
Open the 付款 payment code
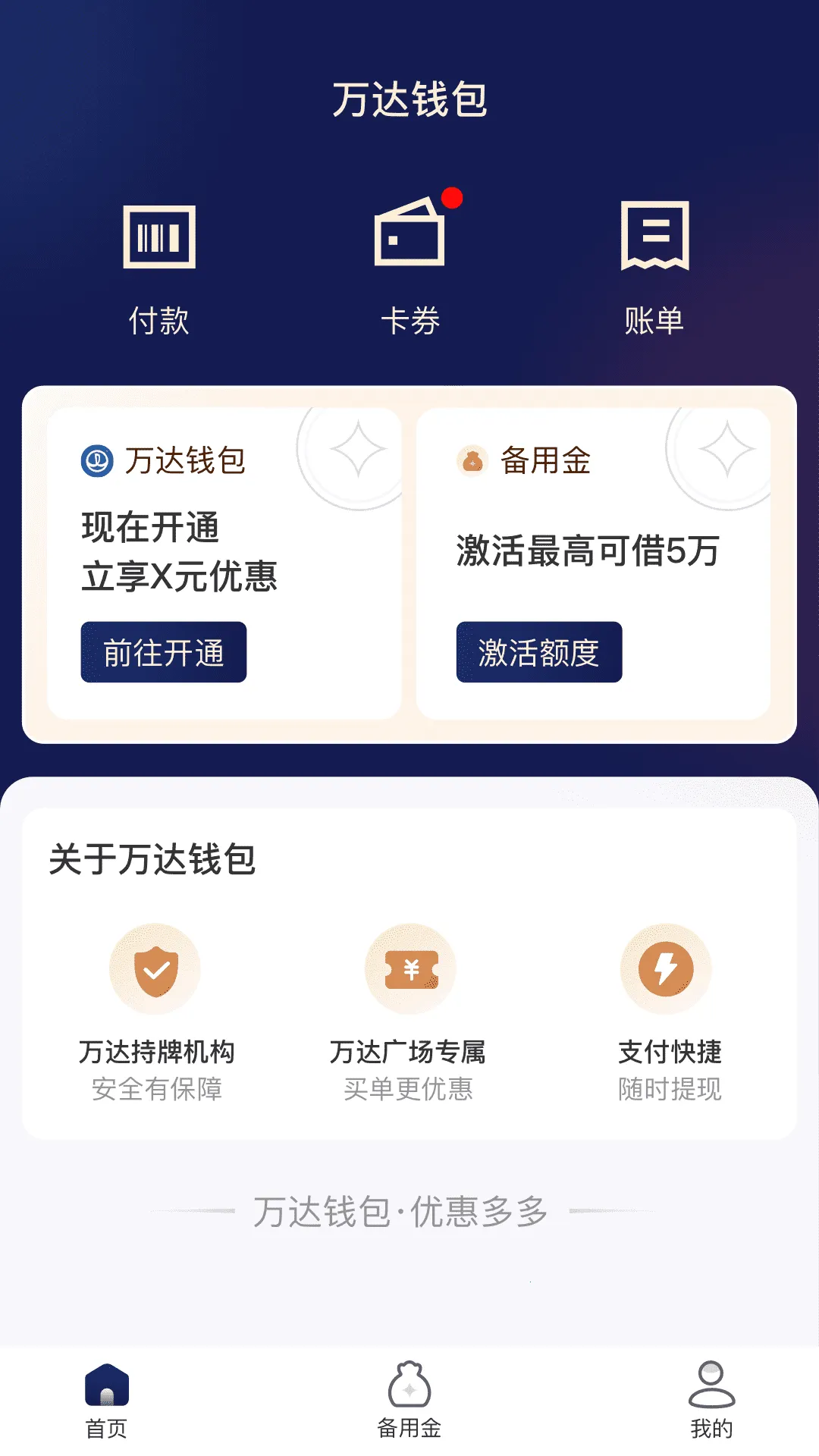[159, 265]
